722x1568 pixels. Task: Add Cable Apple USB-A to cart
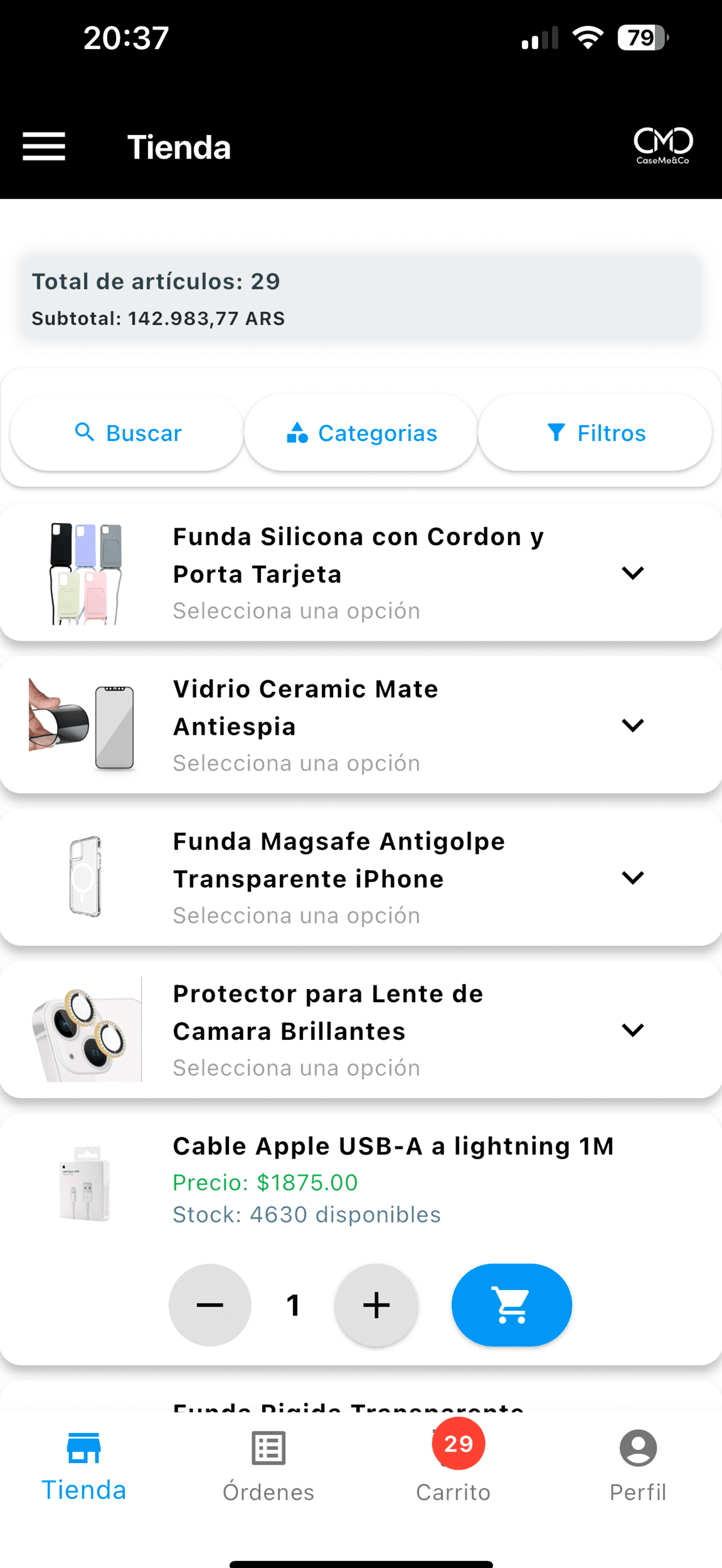point(511,1304)
